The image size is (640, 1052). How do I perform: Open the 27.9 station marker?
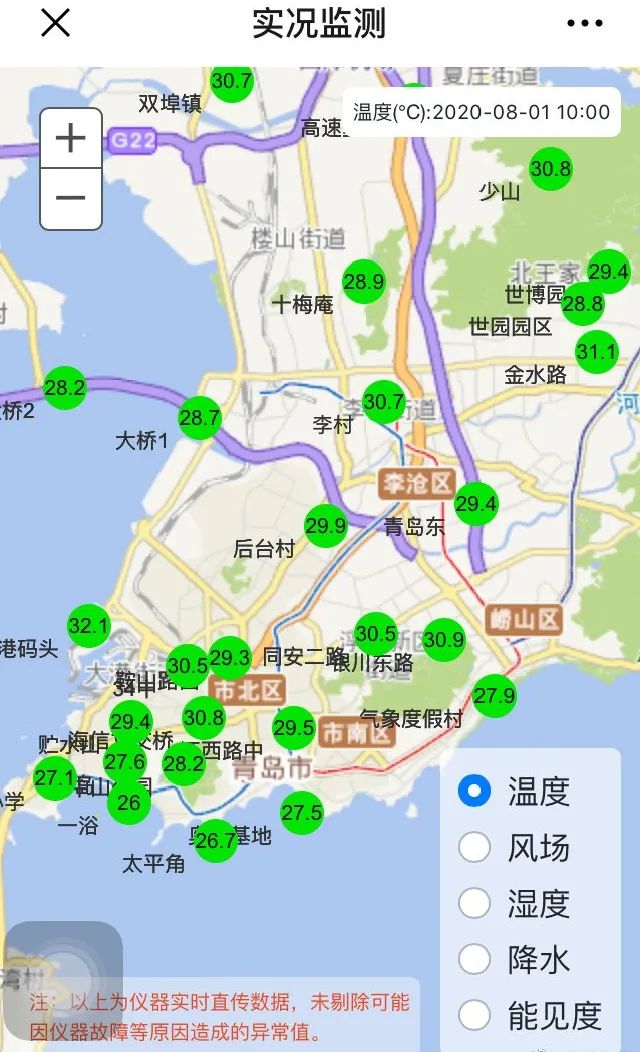point(494,696)
